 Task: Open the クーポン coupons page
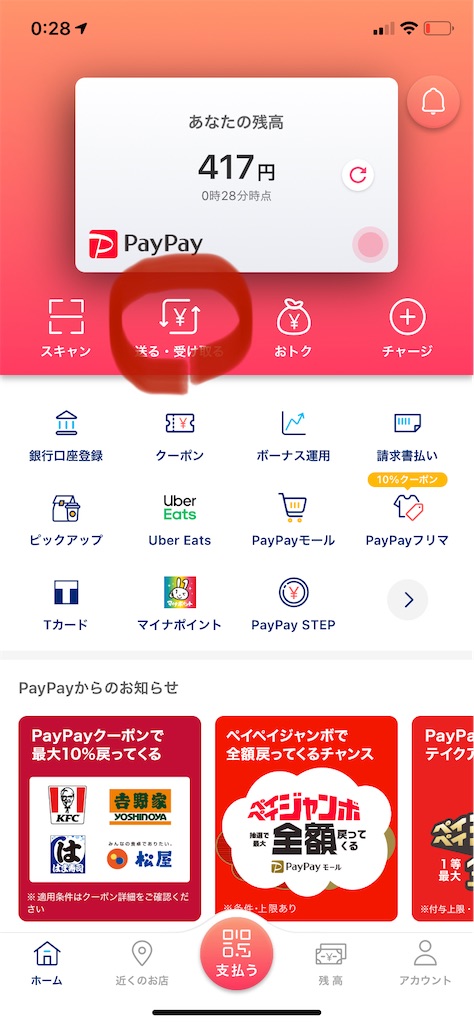point(180,436)
